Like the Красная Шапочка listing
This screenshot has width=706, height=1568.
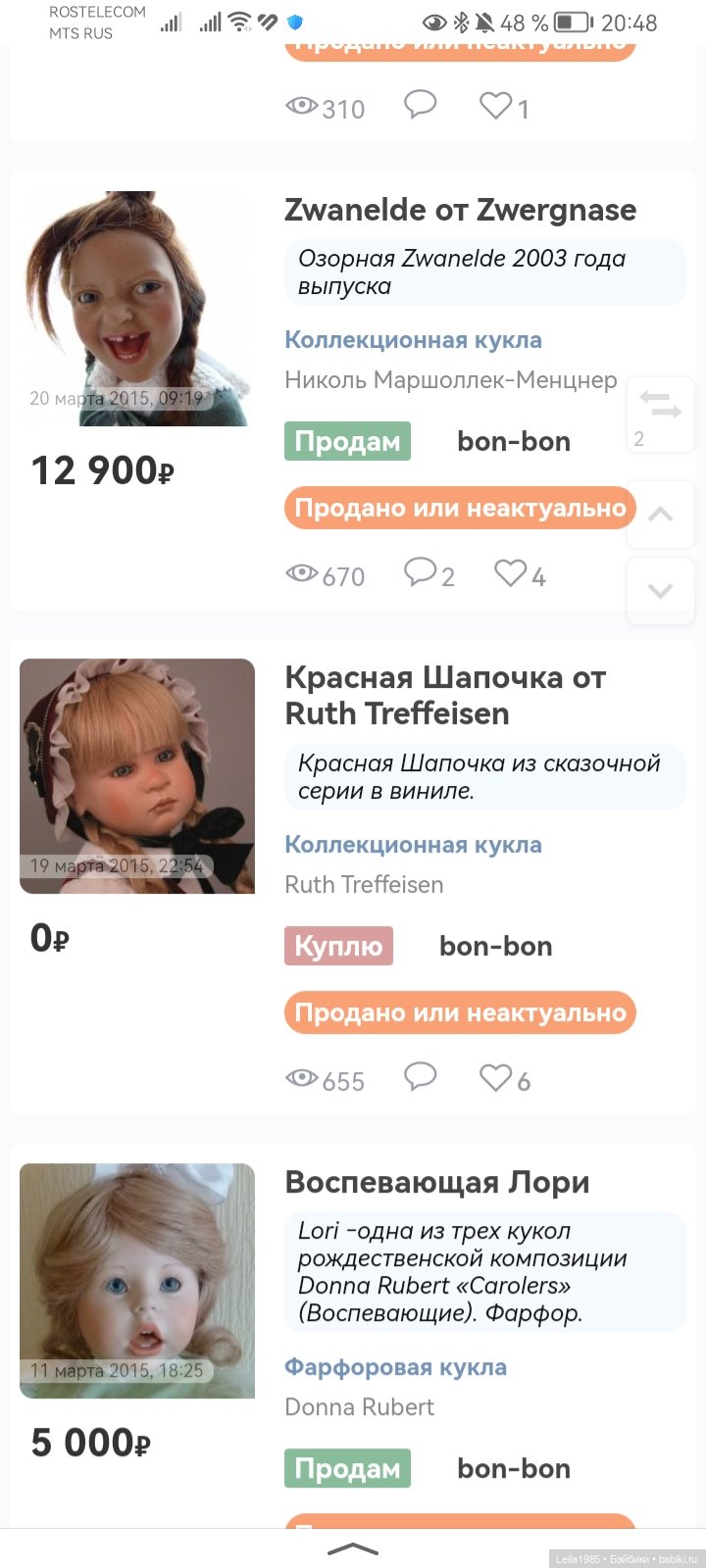(x=496, y=1078)
